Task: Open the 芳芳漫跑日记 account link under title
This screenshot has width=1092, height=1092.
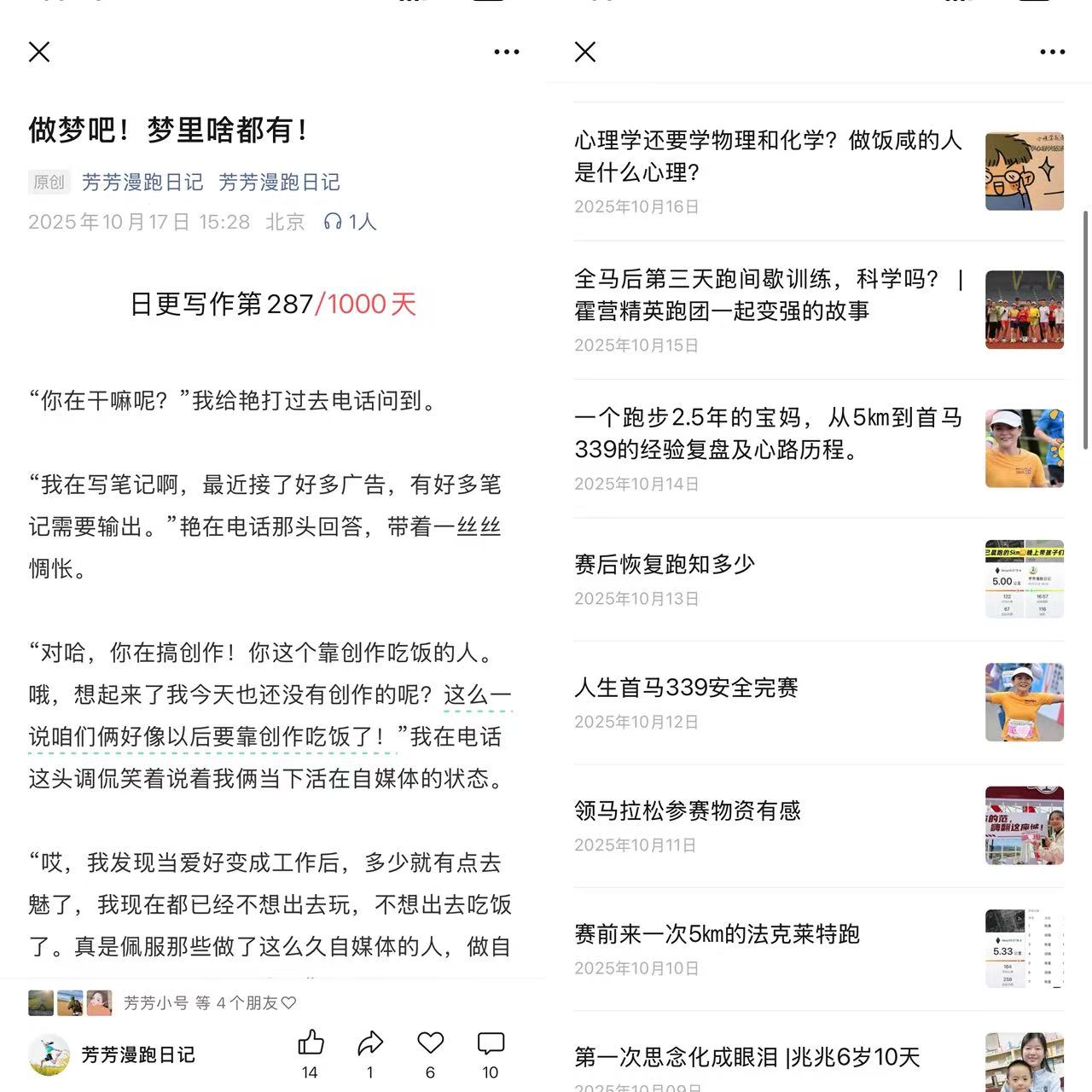Action: coord(142,182)
